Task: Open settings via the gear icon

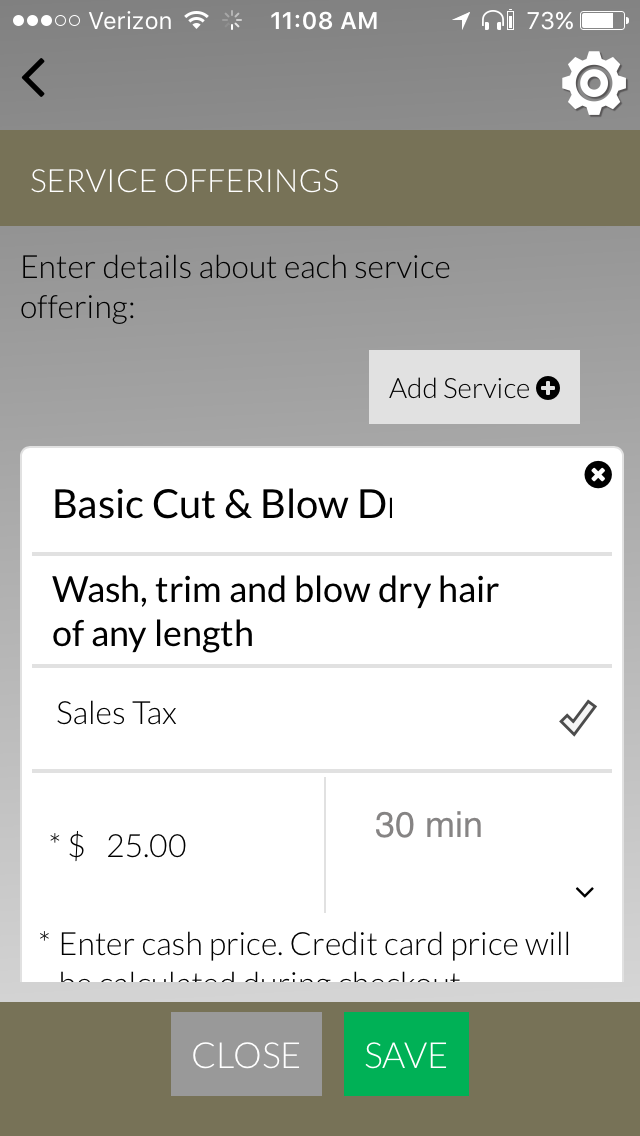Action: (x=593, y=82)
